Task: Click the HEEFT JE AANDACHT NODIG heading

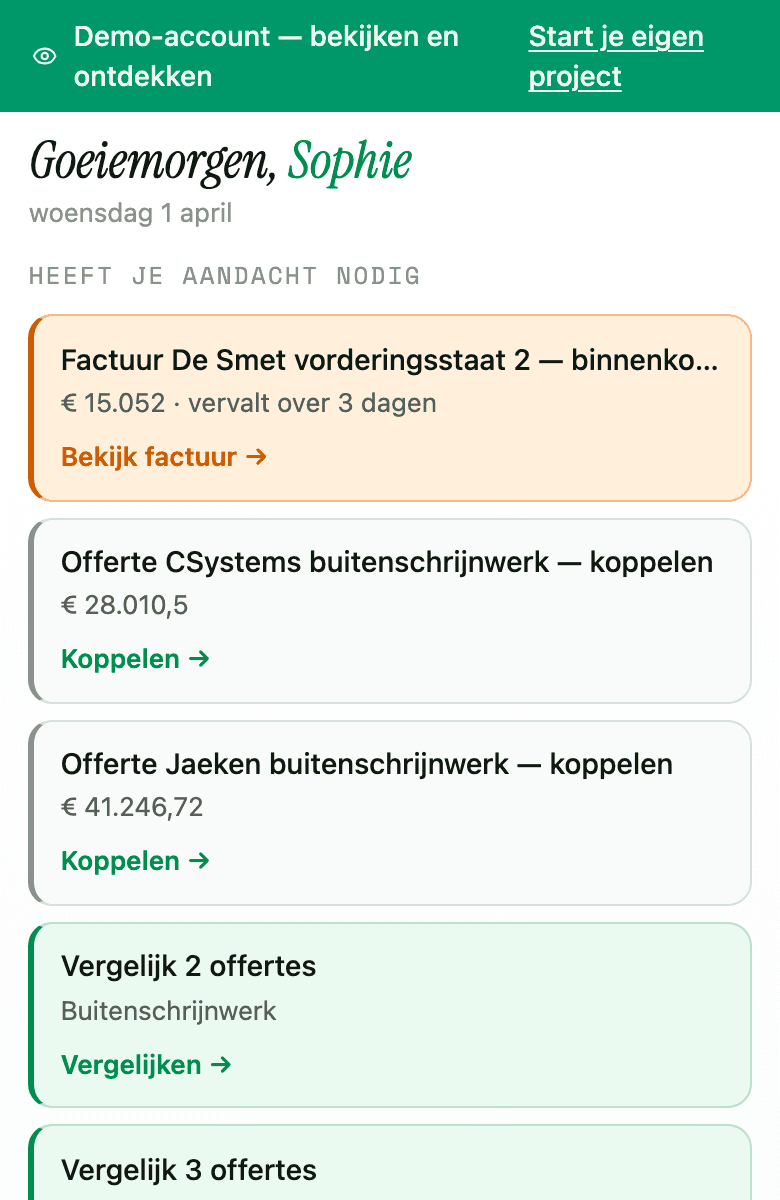Action: [x=222, y=275]
